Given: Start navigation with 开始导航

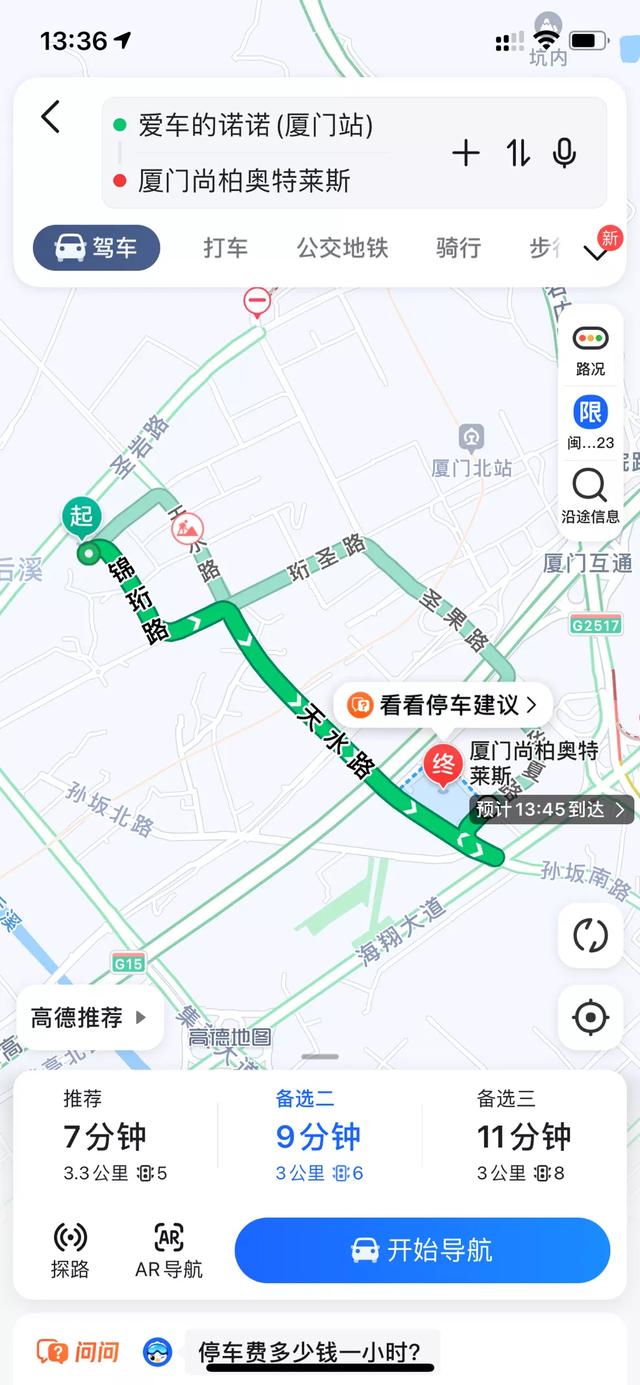Looking at the screenshot, I should (x=422, y=1250).
